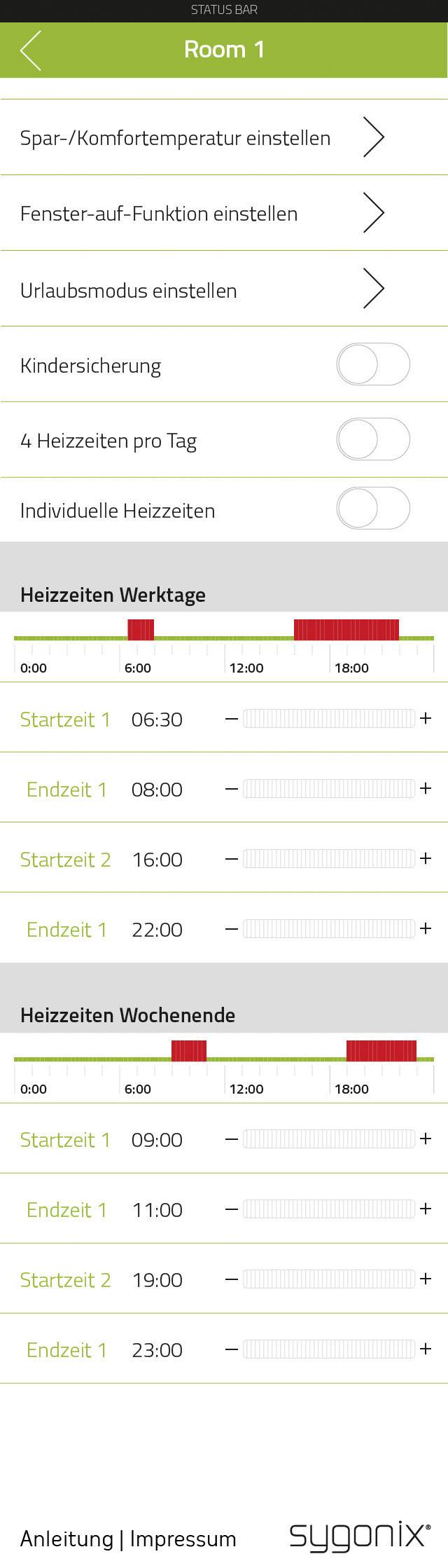This screenshot has height=1568, width=448.
Task: Increase Startzeit 2 set to 16:00
Action: [x=426, y=858]
